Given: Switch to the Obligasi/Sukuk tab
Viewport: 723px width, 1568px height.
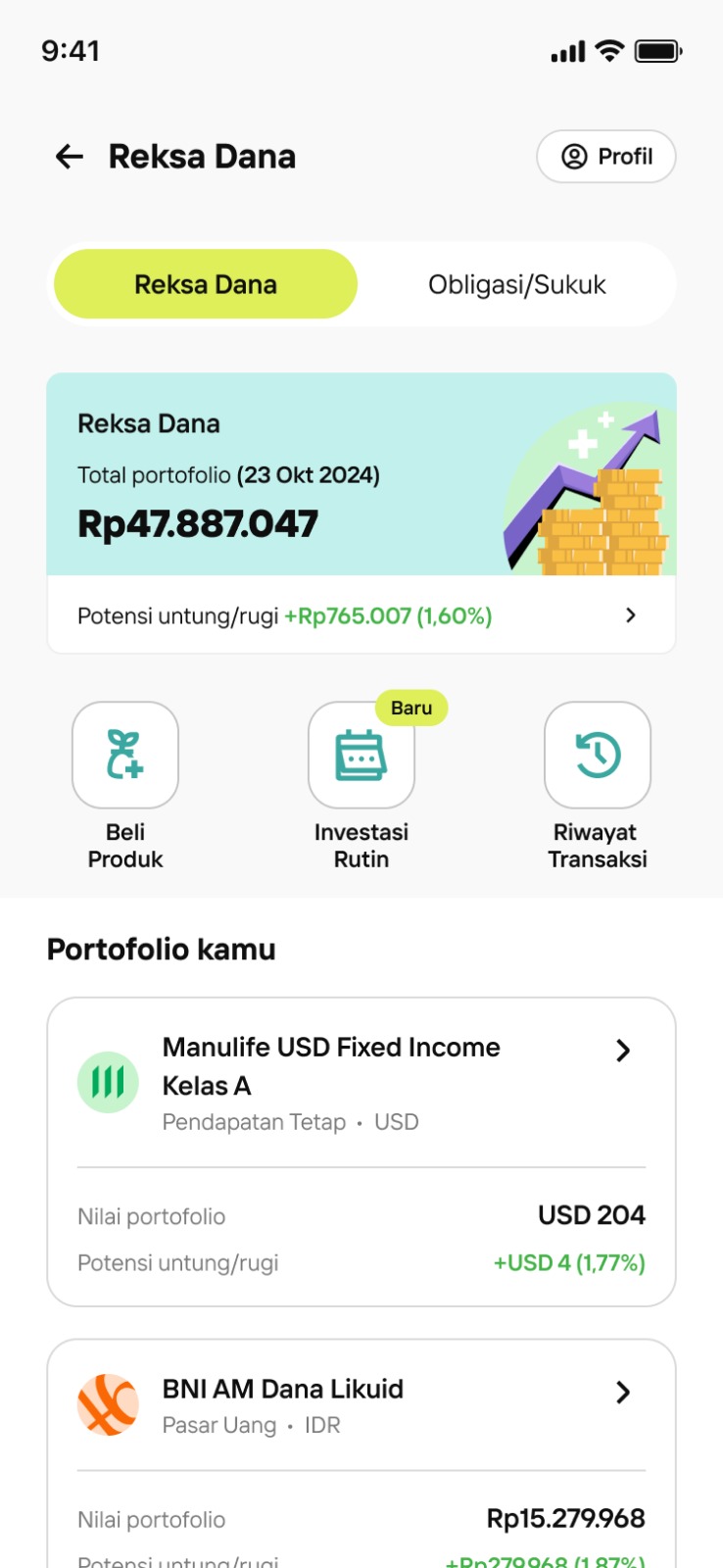Looking at the screenshot, I should click(516, 284).
